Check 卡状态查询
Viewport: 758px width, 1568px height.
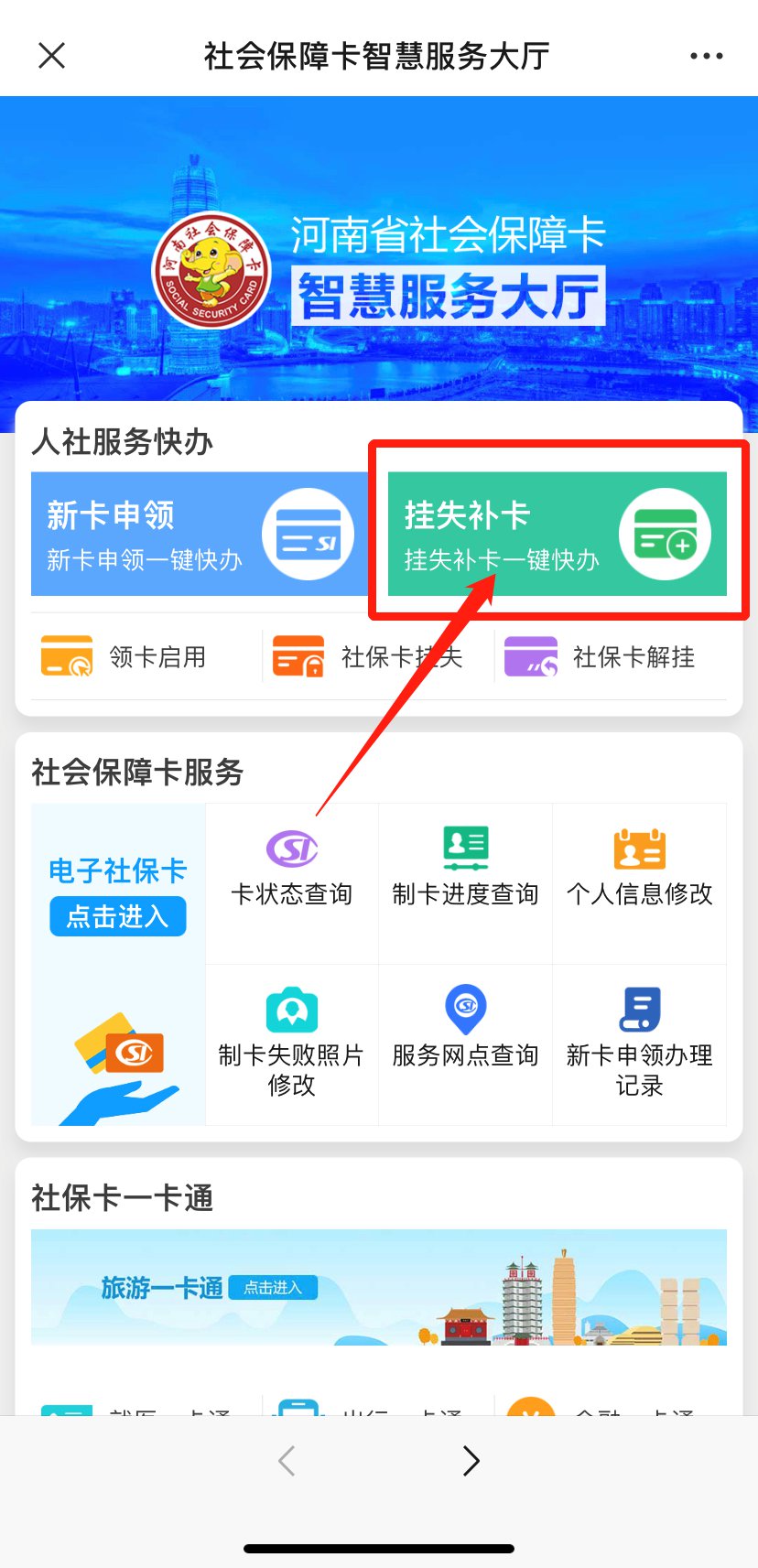click(292, 868)
